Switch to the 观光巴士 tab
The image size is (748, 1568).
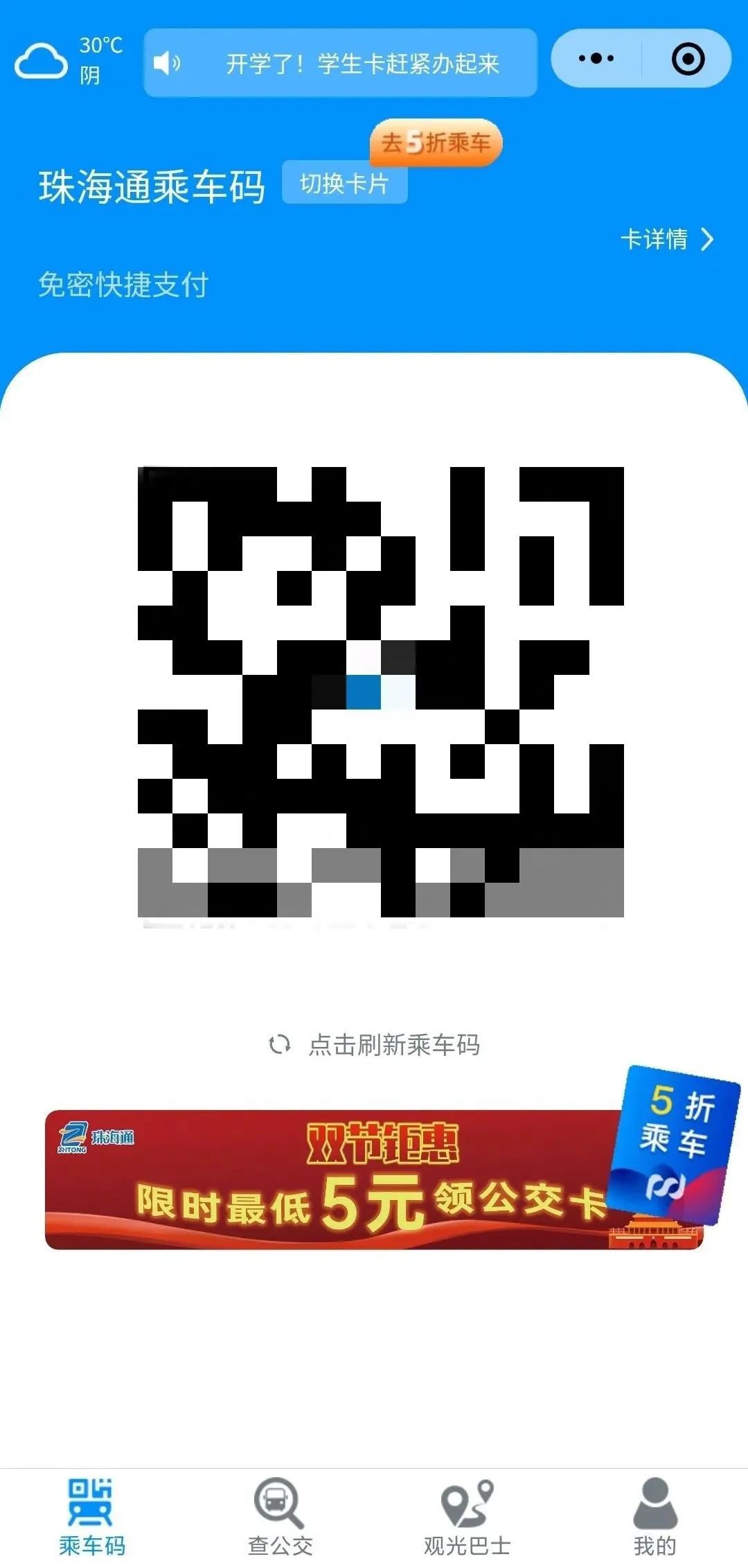pos(467,1516)
